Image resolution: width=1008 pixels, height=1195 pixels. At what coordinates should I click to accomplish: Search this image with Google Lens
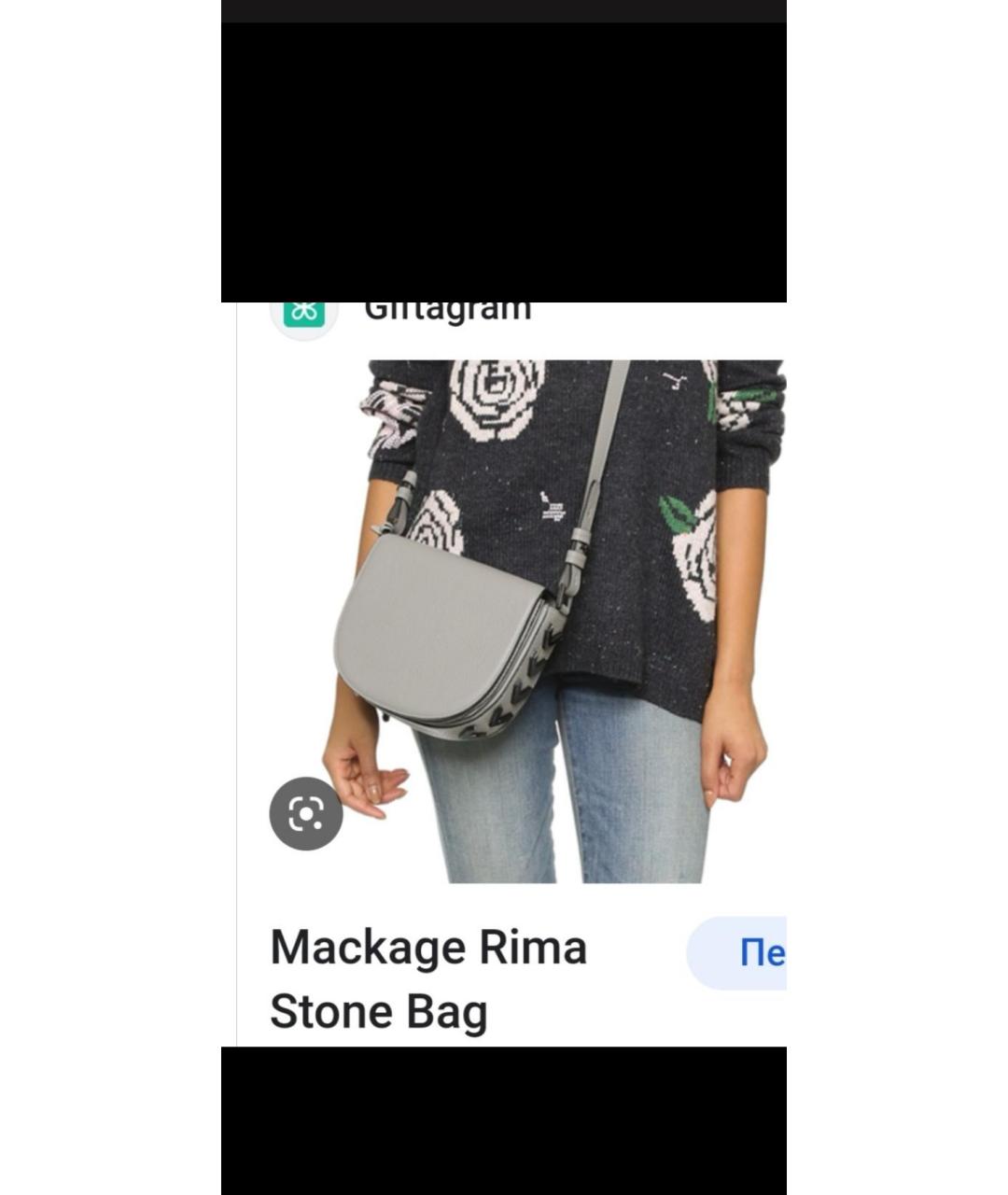click(306, 813)
